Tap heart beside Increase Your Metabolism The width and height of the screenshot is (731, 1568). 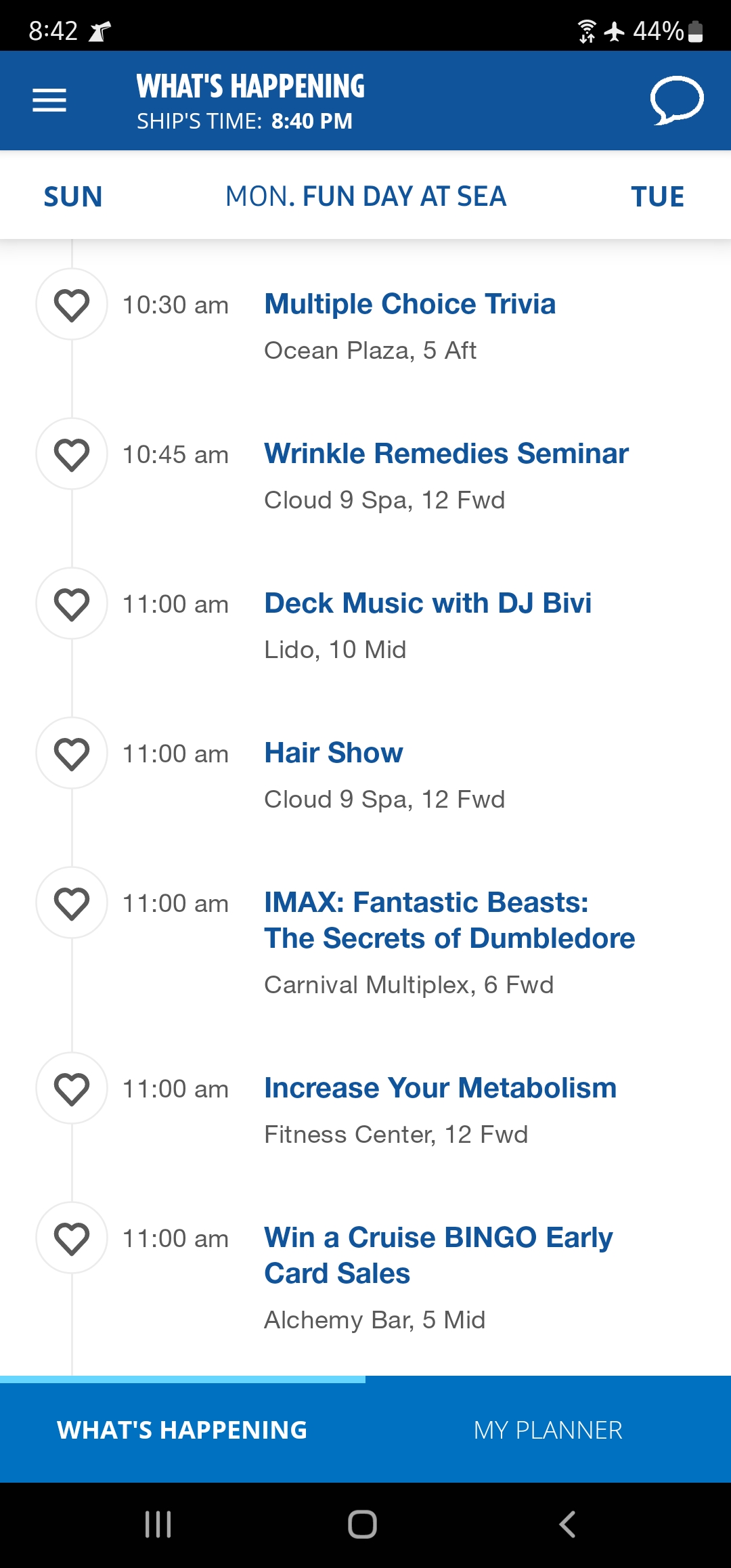72,1089
